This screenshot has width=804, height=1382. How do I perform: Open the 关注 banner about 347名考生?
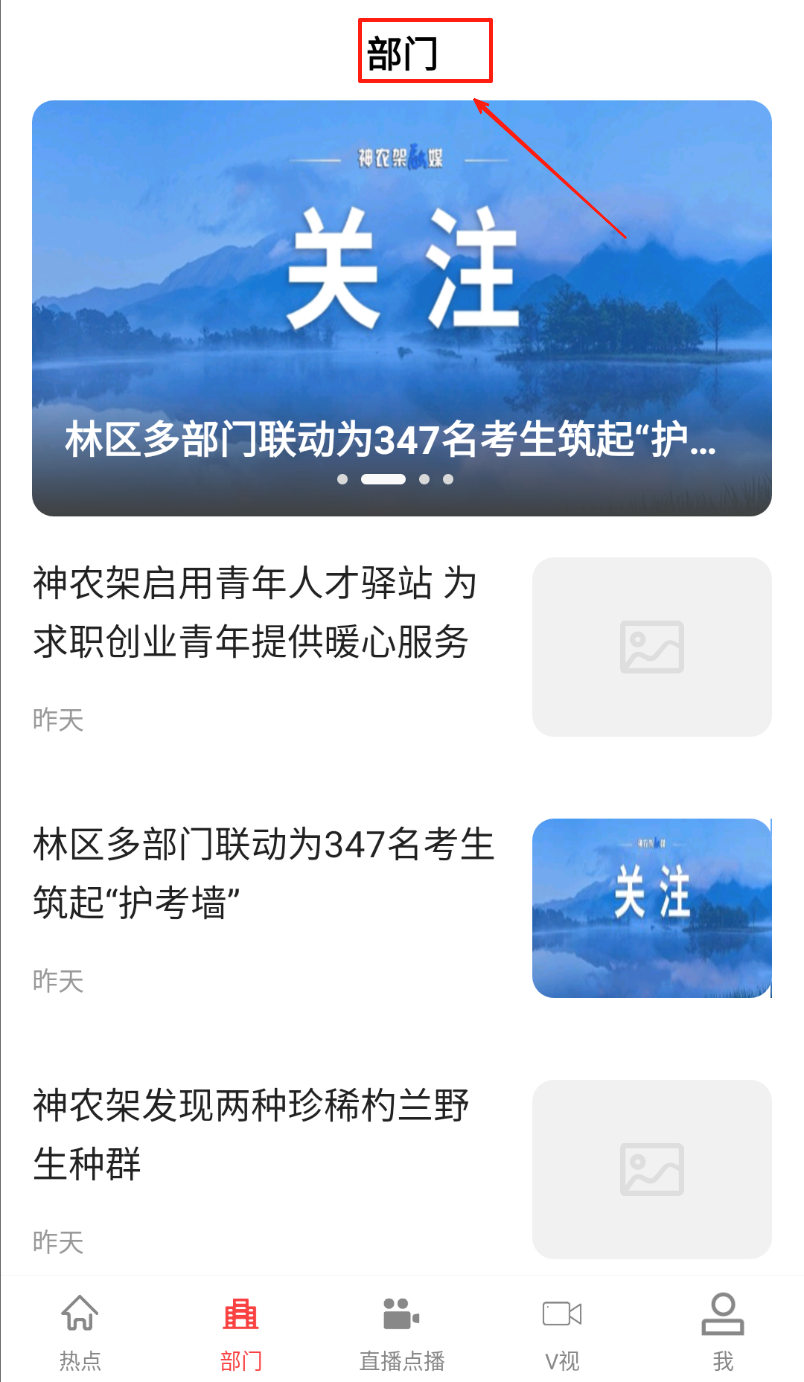(401, 308)
